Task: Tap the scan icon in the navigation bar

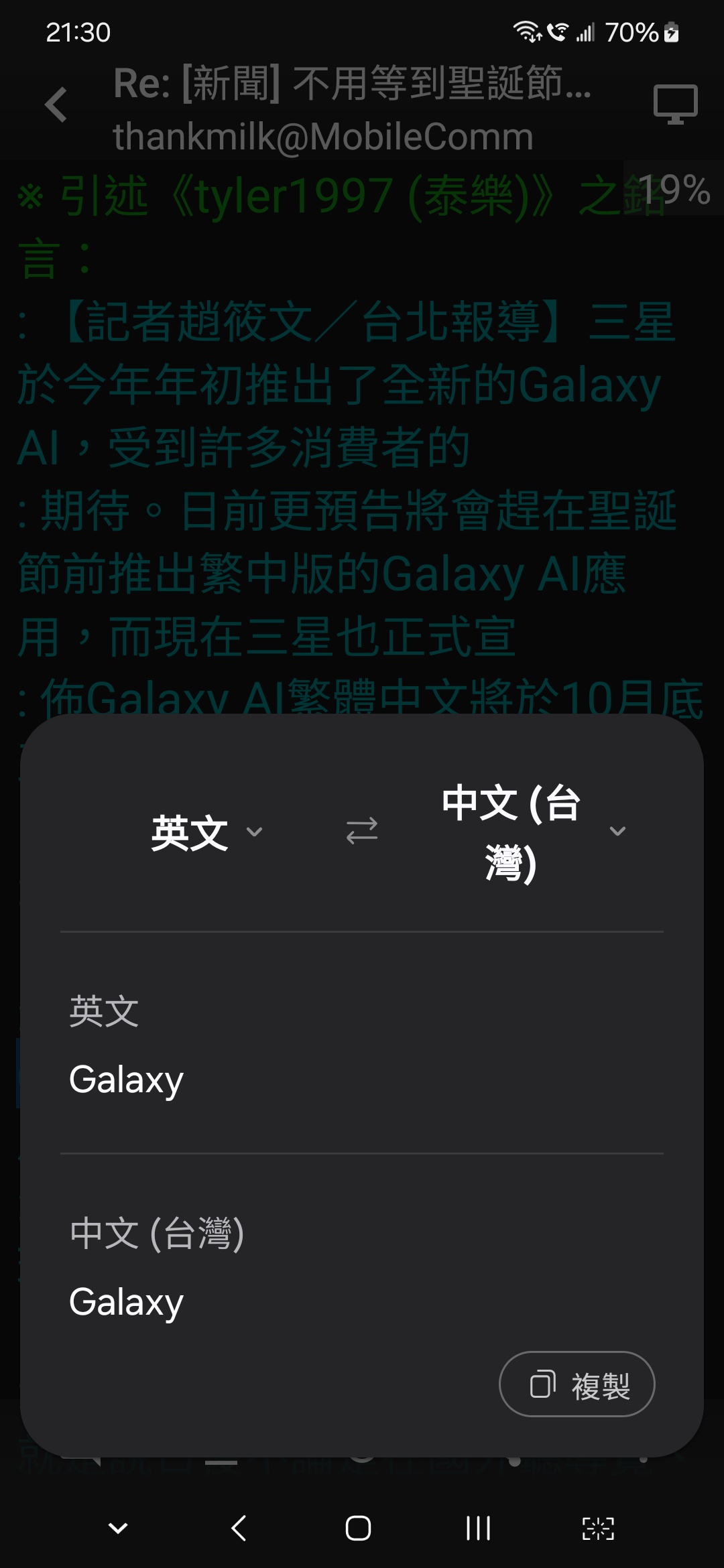Action: (598, 1528)
